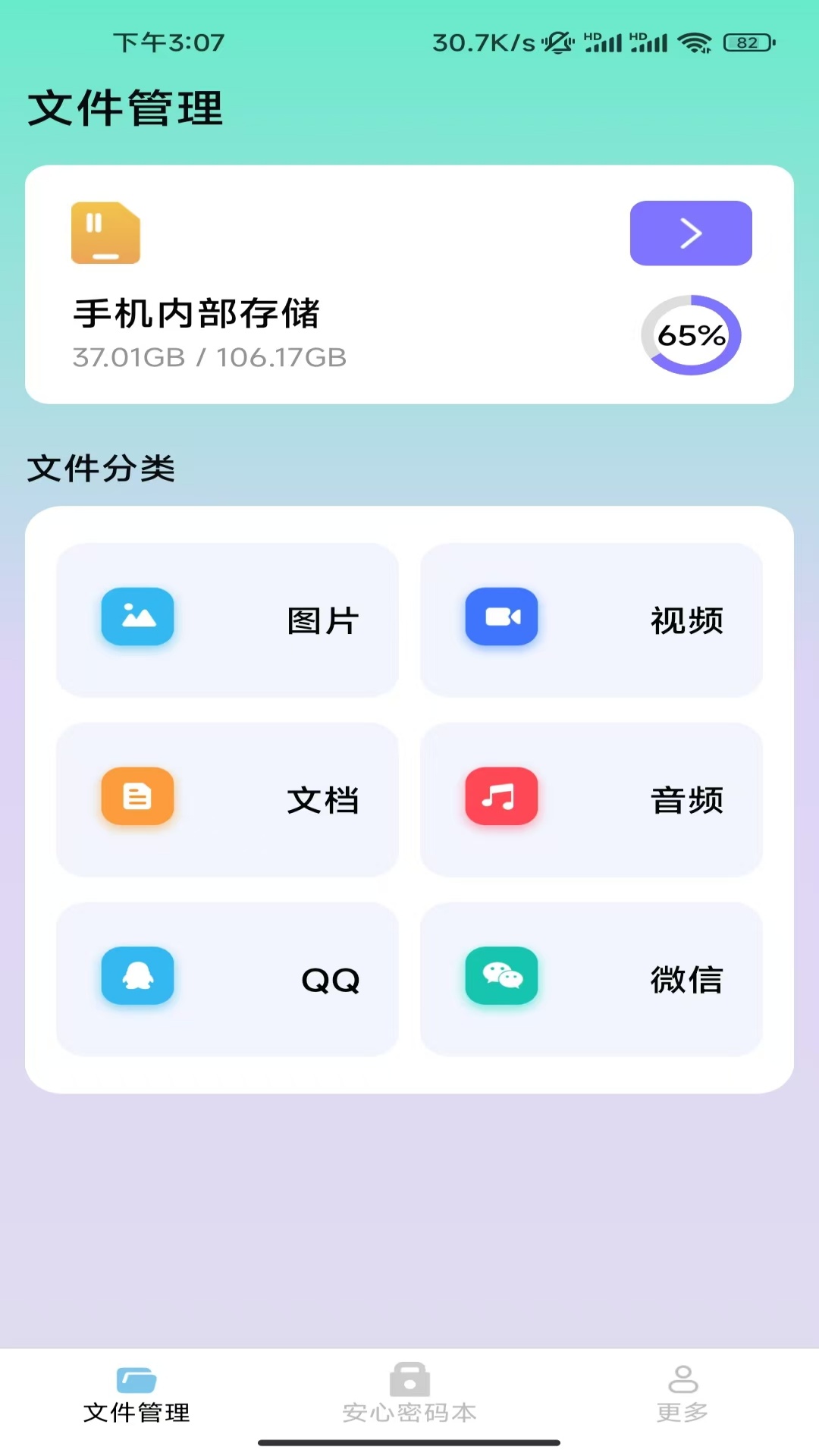
Task: Open the 微信 (WeChat) icon
Action: (x=500, y=977)
